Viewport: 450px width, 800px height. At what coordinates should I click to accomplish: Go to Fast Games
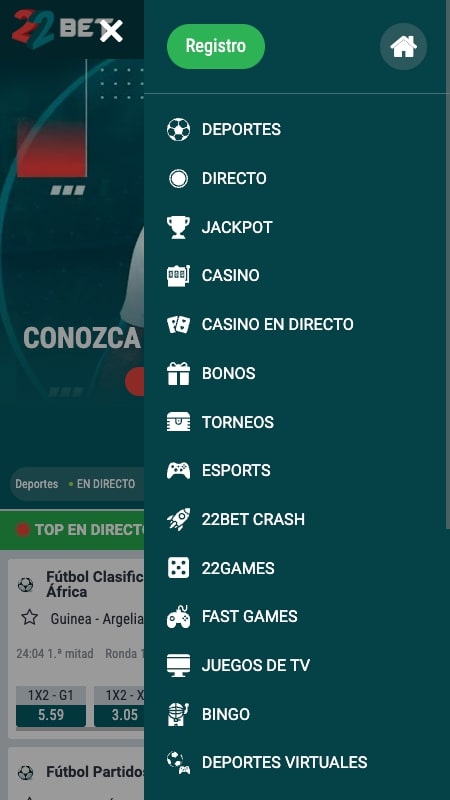(x=295, y=616)
